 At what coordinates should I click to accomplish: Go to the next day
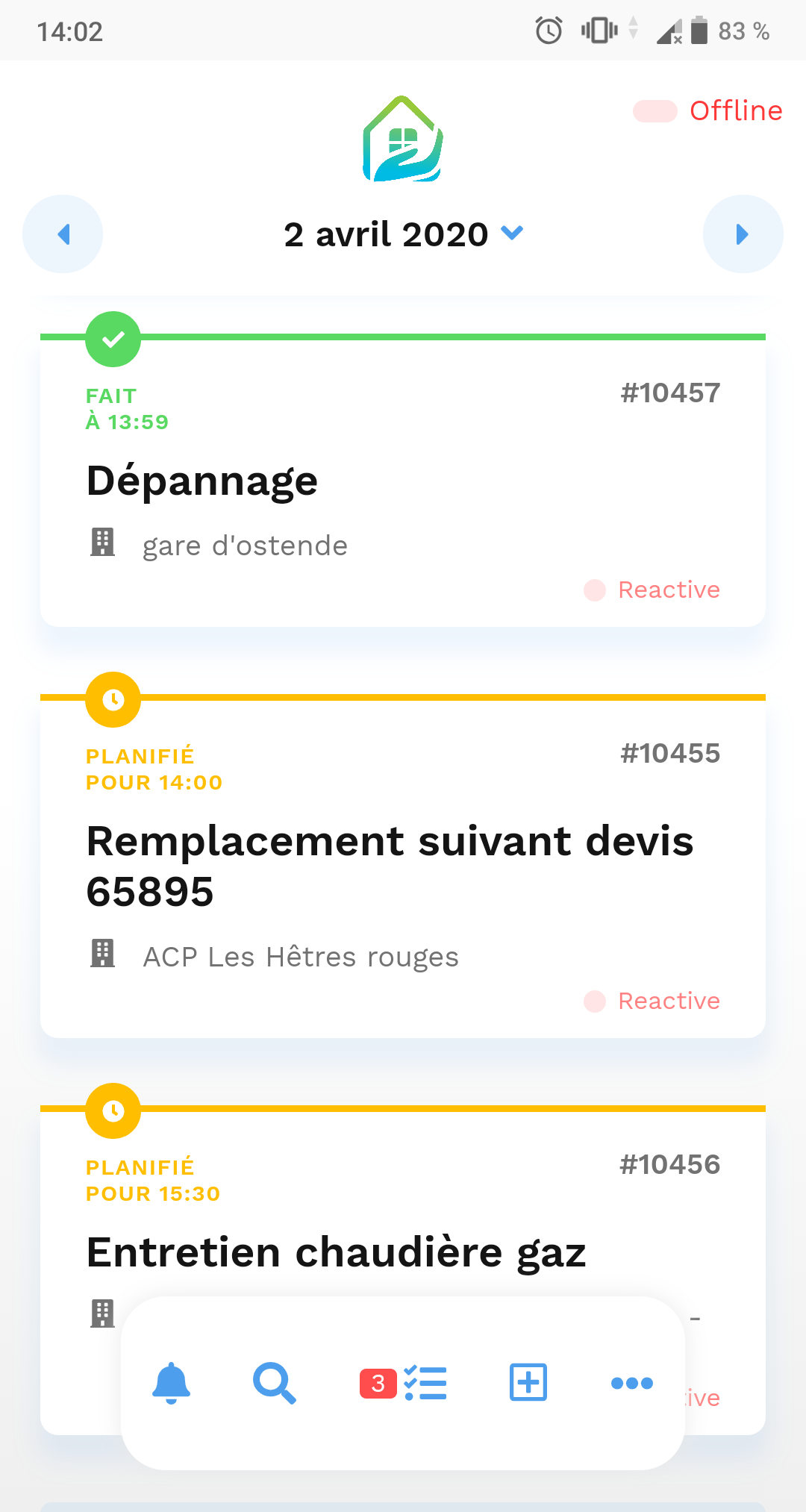pos(743,234)
